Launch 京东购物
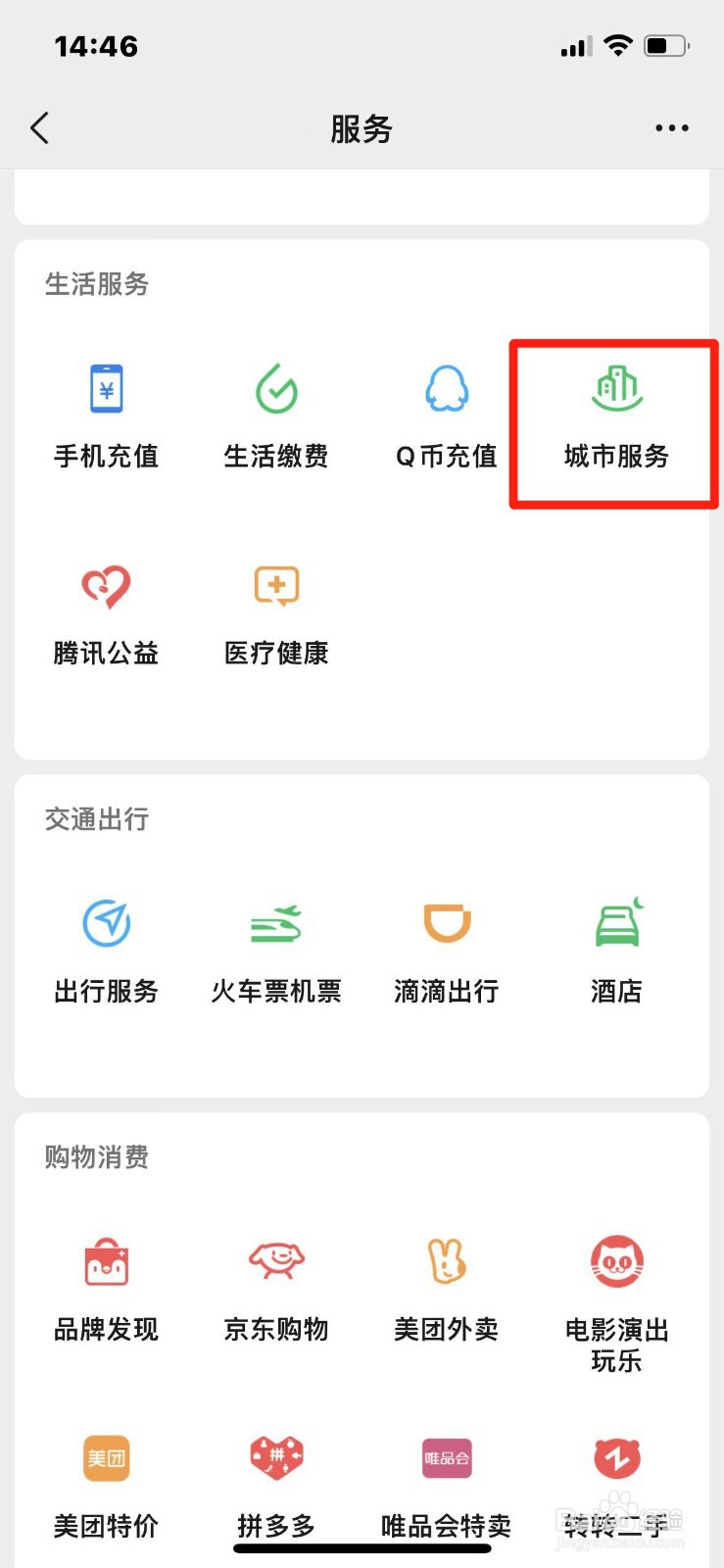 point(276,1289)
